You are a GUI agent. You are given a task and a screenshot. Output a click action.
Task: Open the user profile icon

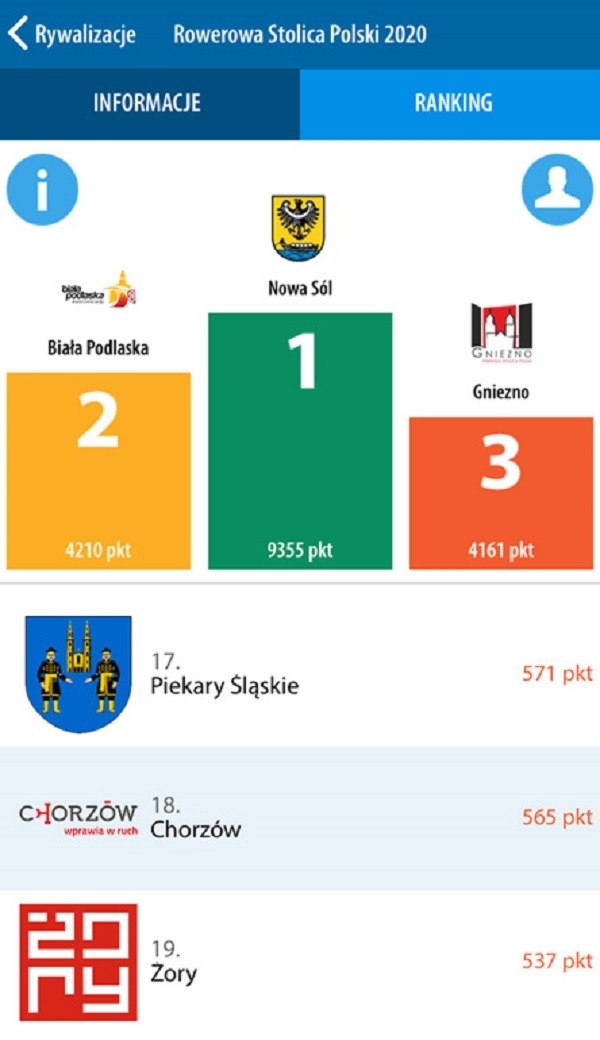[557, 190]
